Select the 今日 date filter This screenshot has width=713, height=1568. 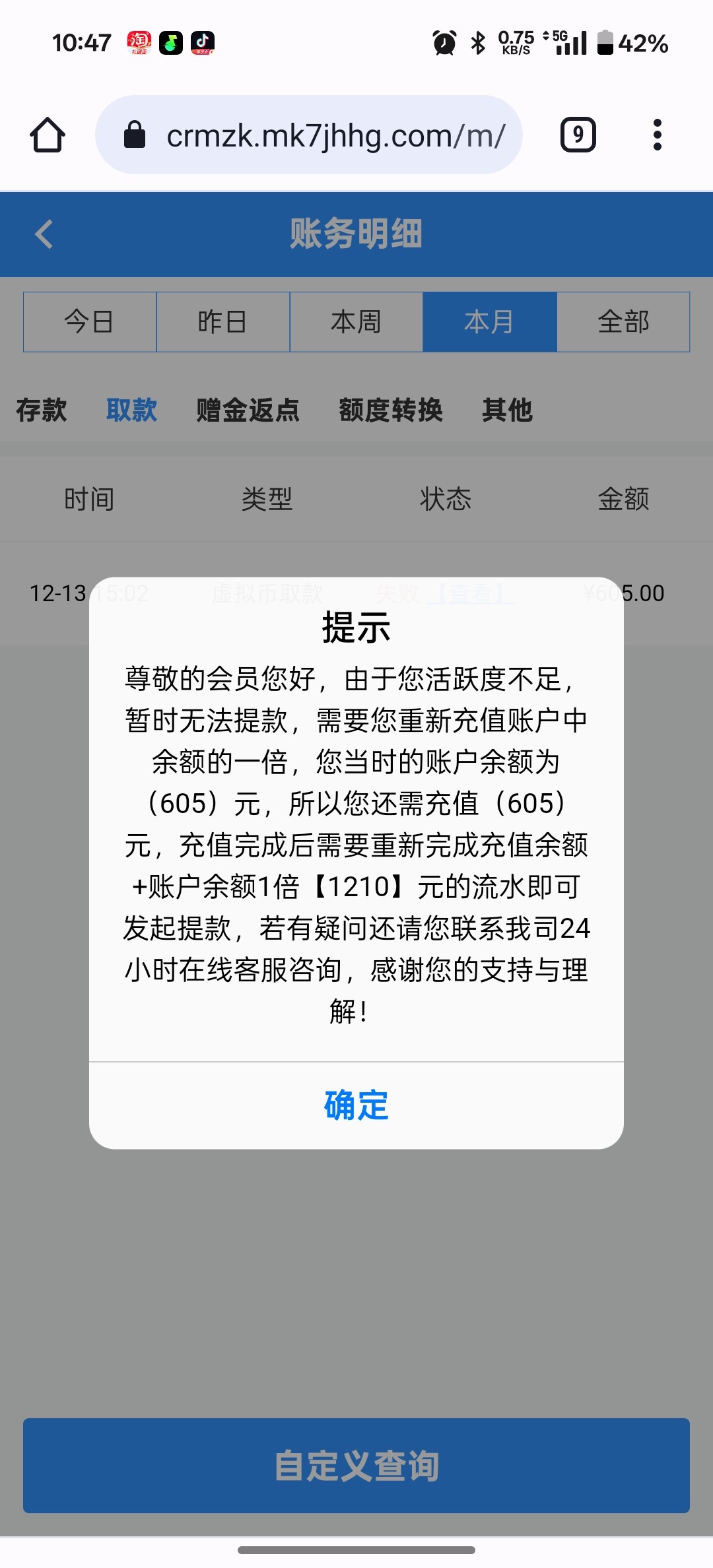coord(90,322)
